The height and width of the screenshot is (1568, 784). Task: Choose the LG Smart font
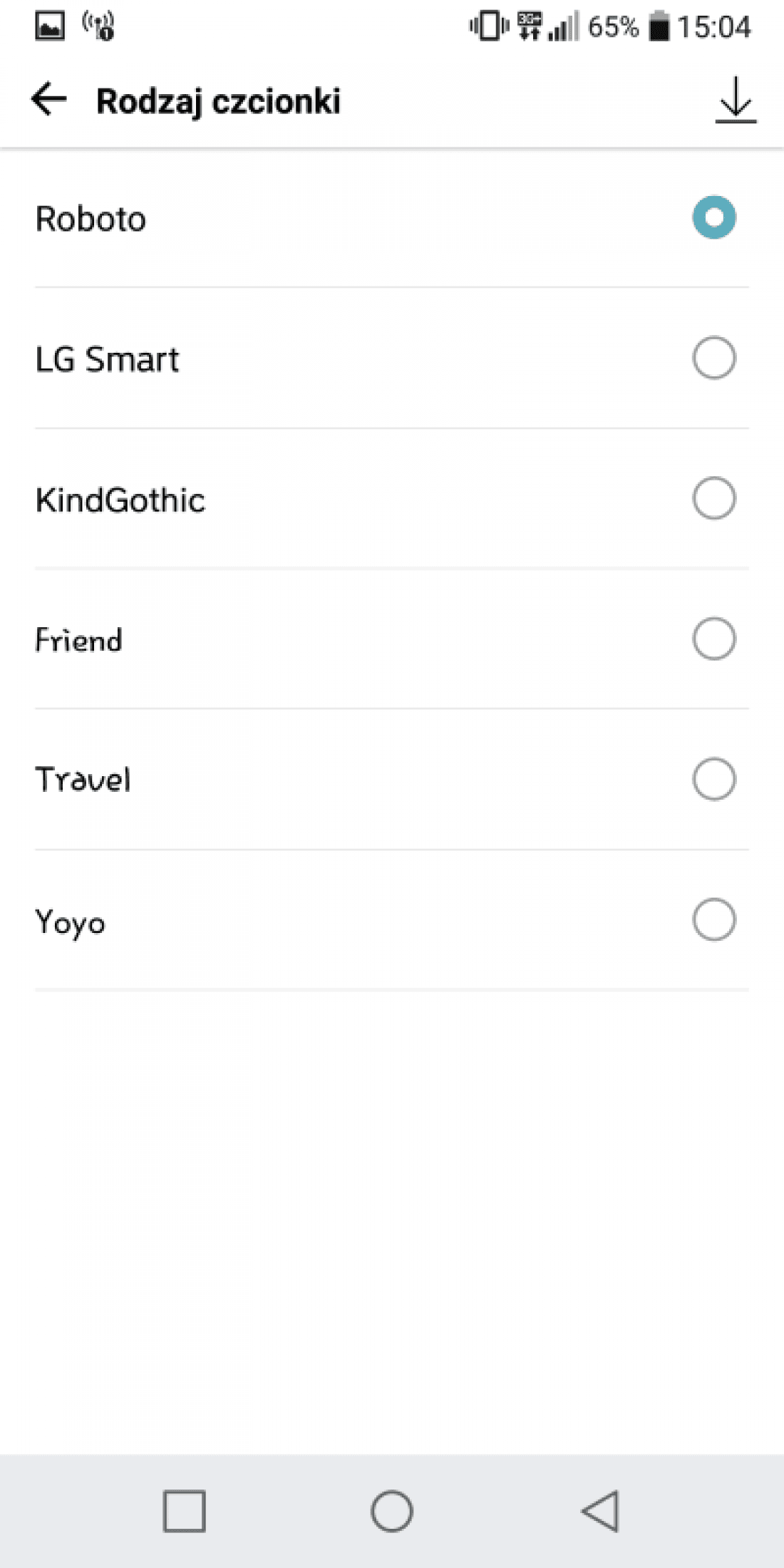tap(392, 358)
